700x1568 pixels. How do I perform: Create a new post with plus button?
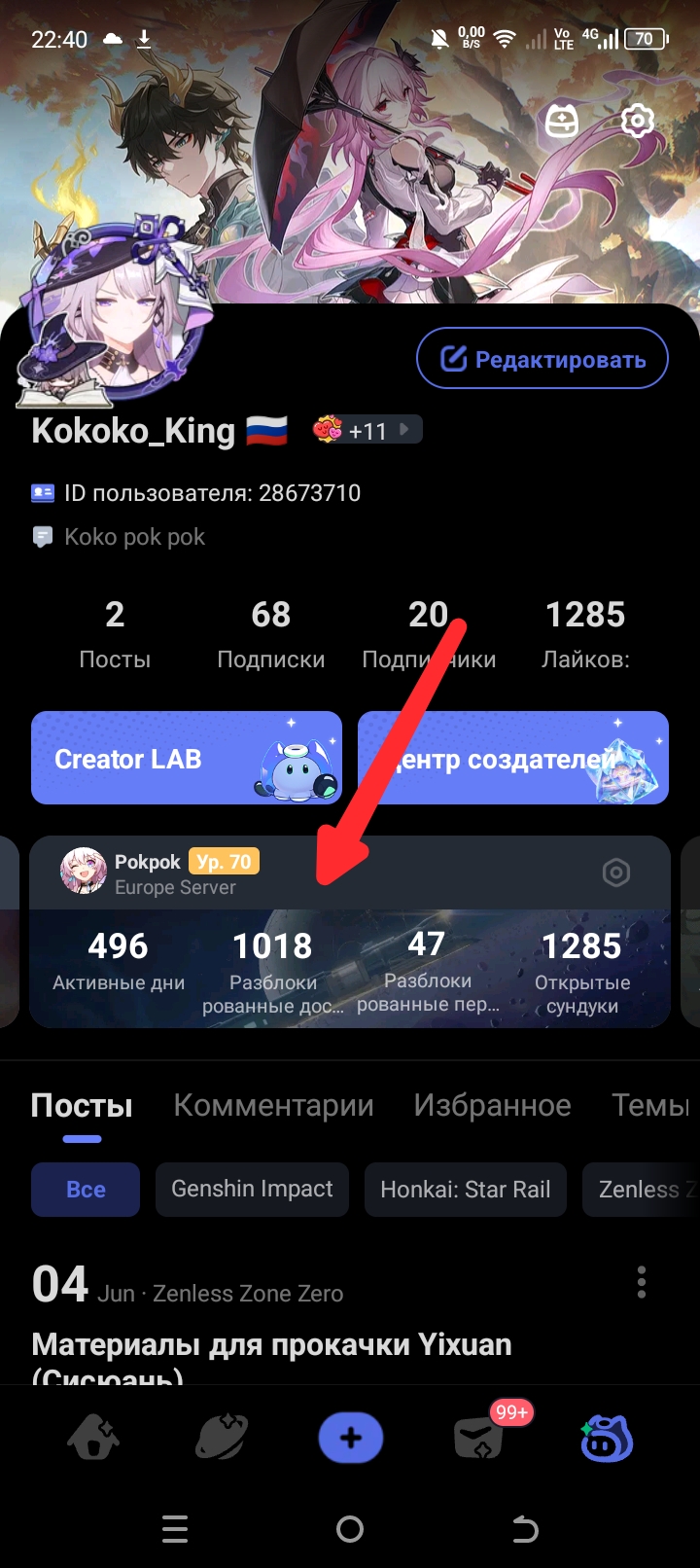pos(351,1438)
